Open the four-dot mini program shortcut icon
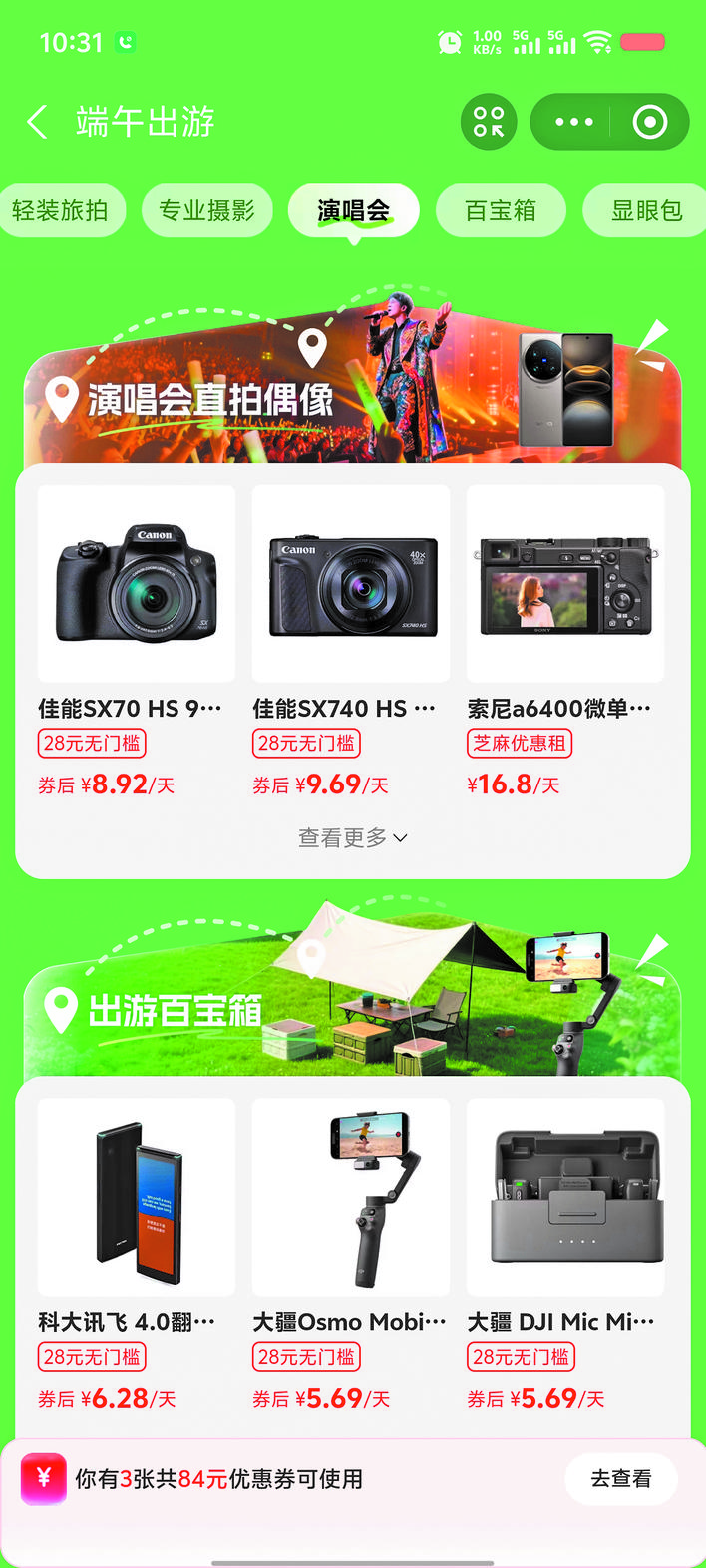This screenshot has width=706, height=1568. tap(489, 122)
